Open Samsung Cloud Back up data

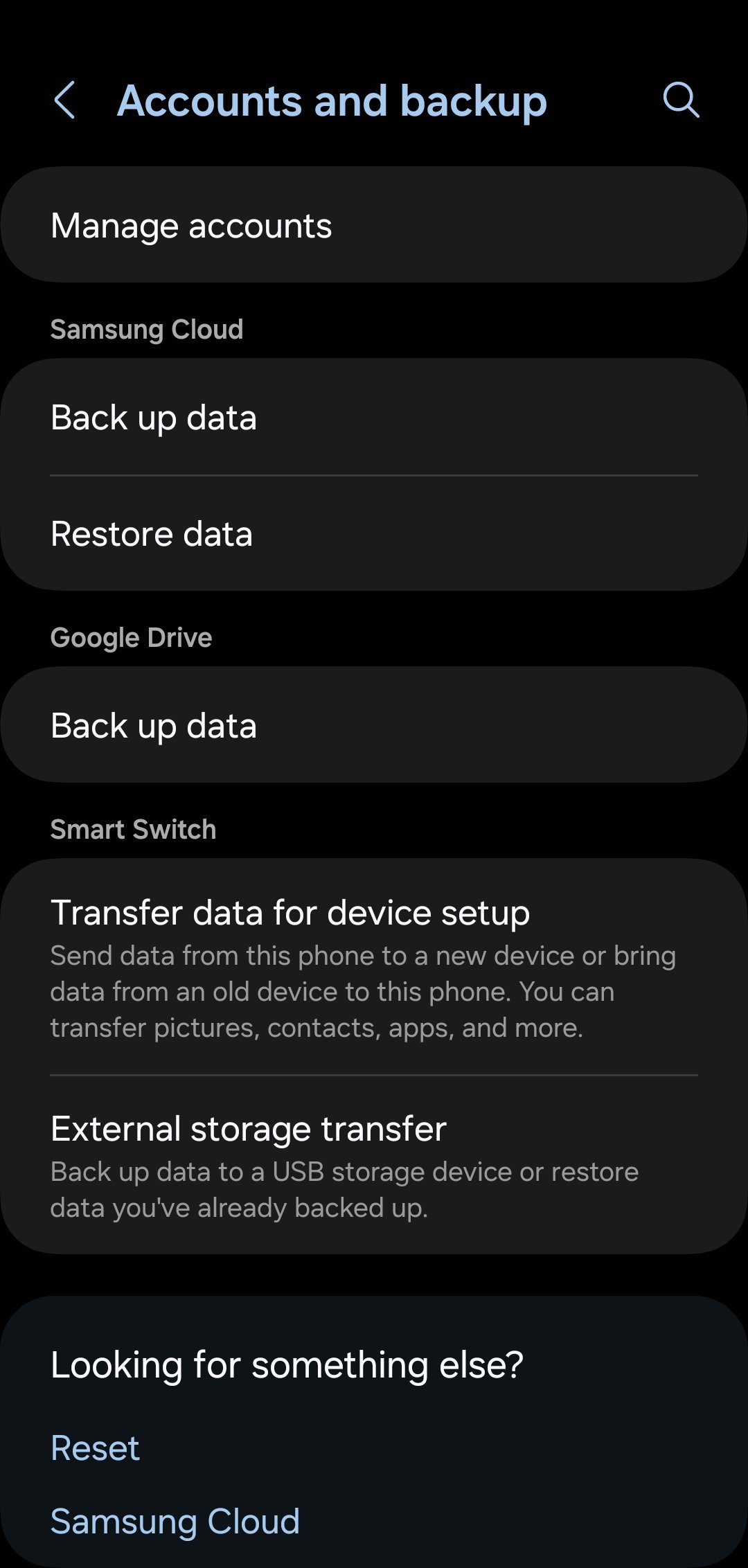pyautogui.click(x=374, y=418)
